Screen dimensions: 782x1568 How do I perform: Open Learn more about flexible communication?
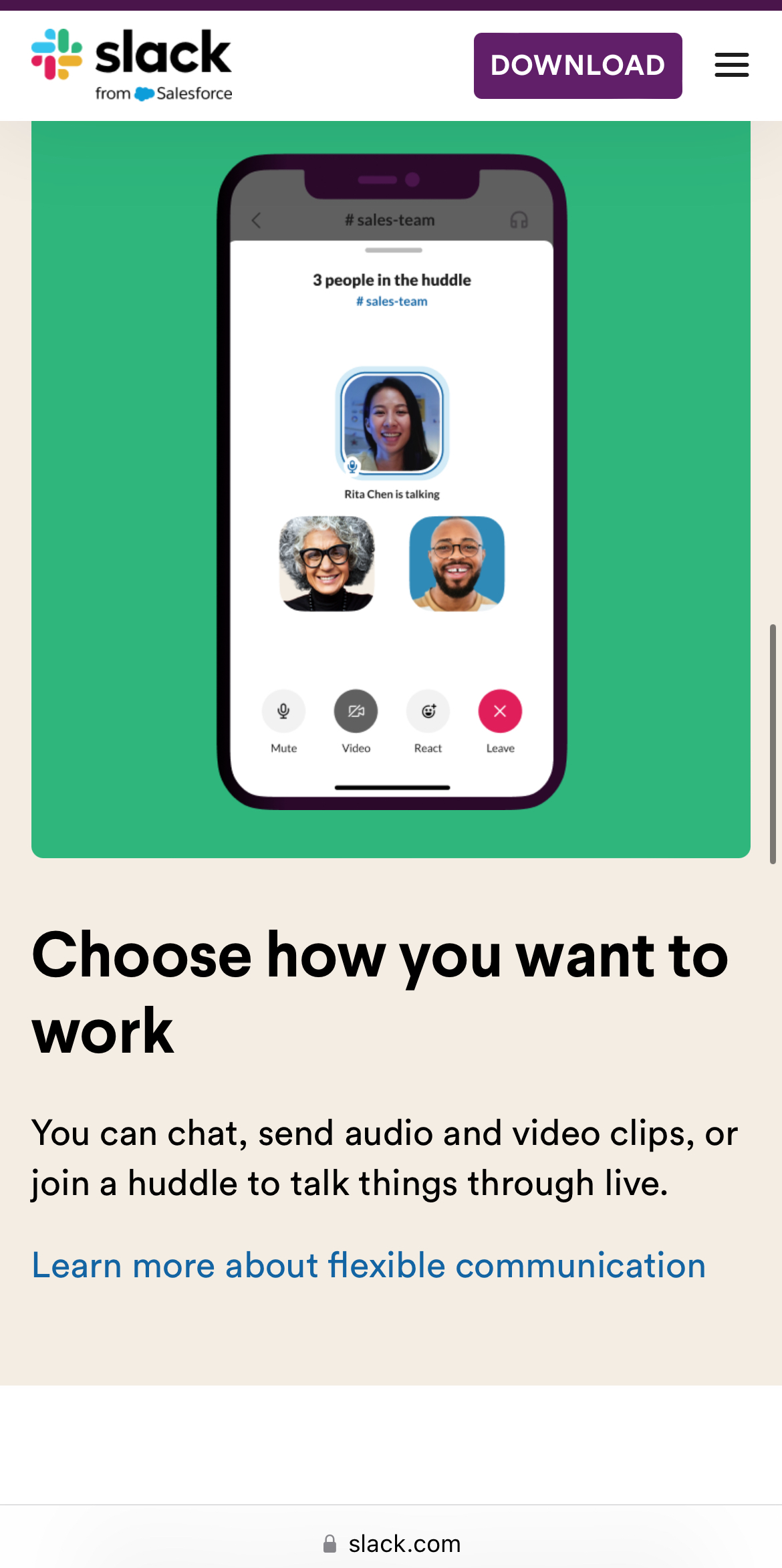click(368, 1265)
